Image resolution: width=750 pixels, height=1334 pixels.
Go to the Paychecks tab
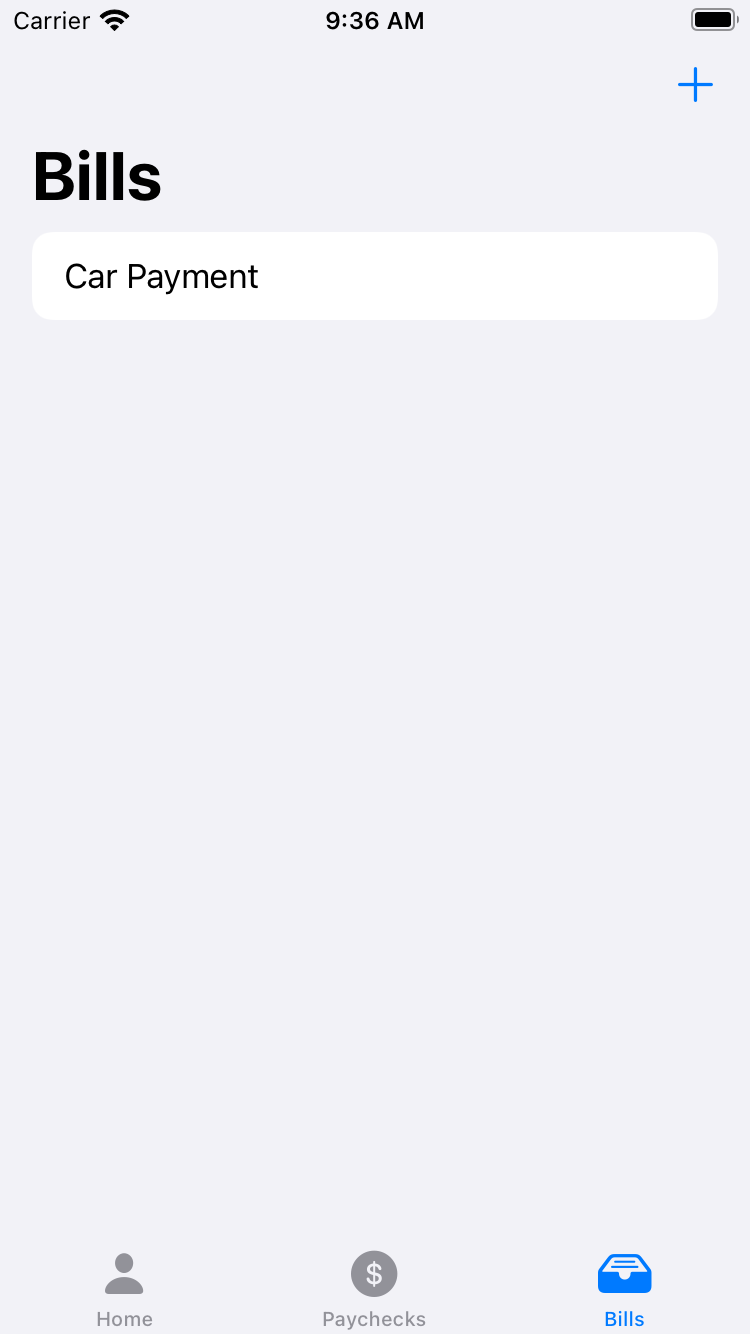pos(374,1290)
